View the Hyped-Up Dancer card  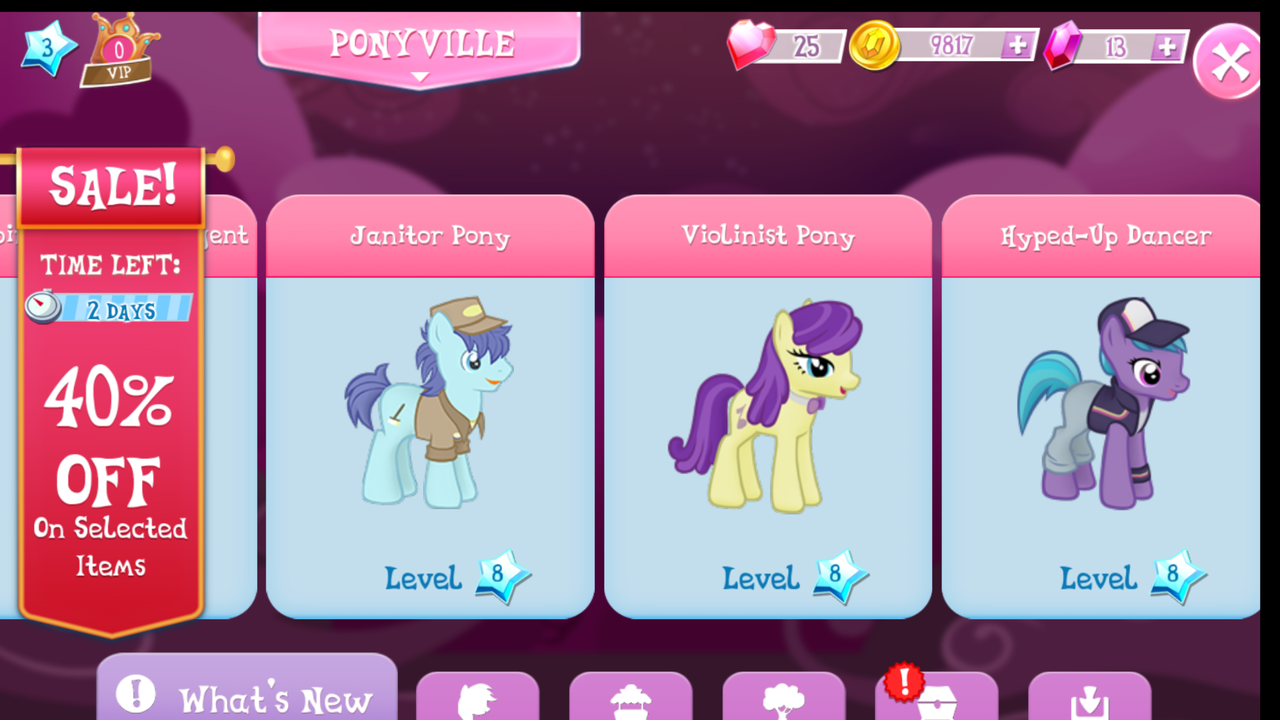point(1103,407)
